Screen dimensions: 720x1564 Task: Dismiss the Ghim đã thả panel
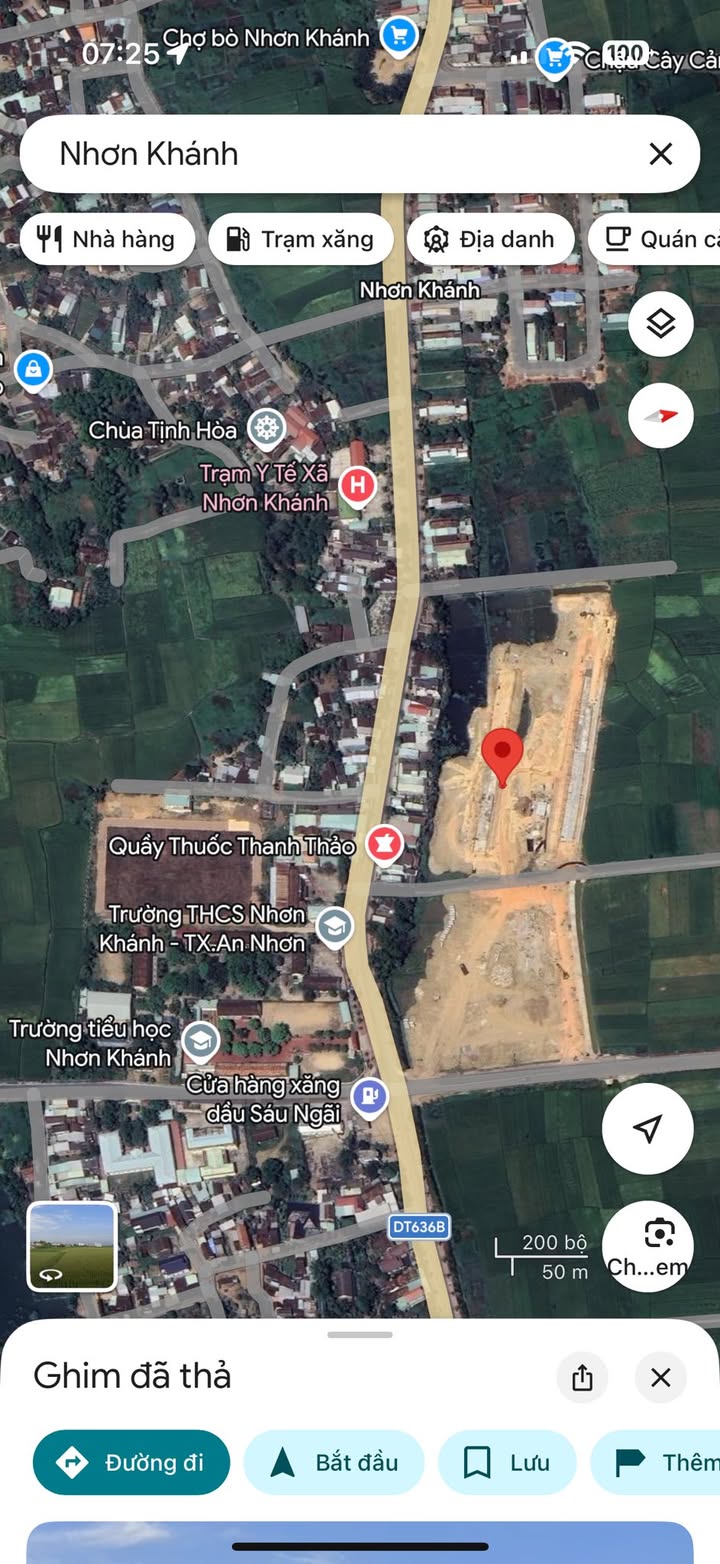(660, 1378)
